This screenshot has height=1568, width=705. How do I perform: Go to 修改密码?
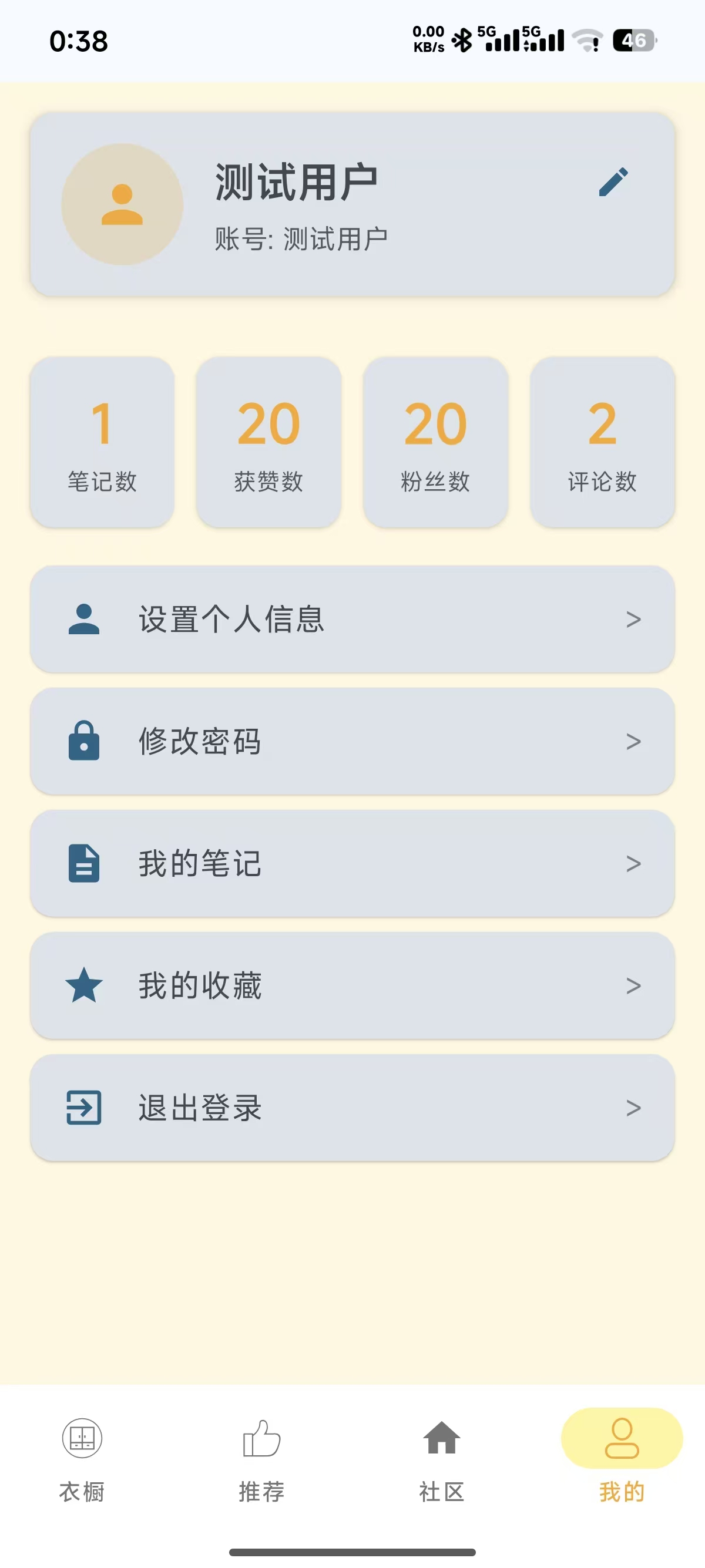(352, 741)
